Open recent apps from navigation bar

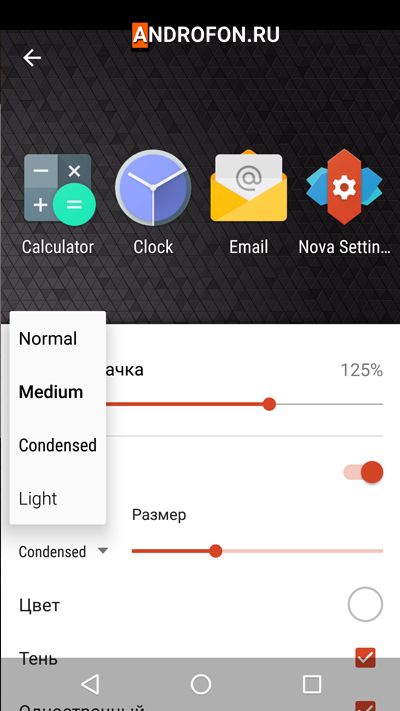pos(312,684)
